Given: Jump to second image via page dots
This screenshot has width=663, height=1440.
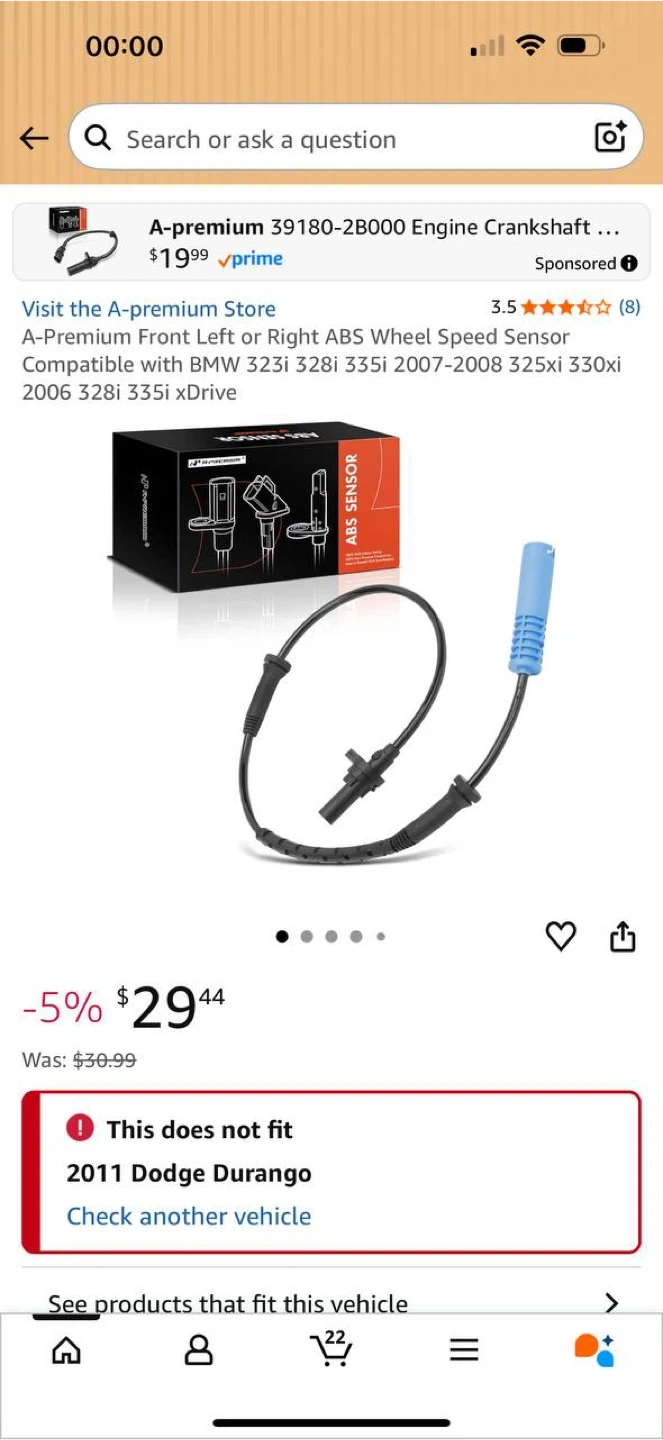Looking at the screenshot, I should tap(306, 937).
